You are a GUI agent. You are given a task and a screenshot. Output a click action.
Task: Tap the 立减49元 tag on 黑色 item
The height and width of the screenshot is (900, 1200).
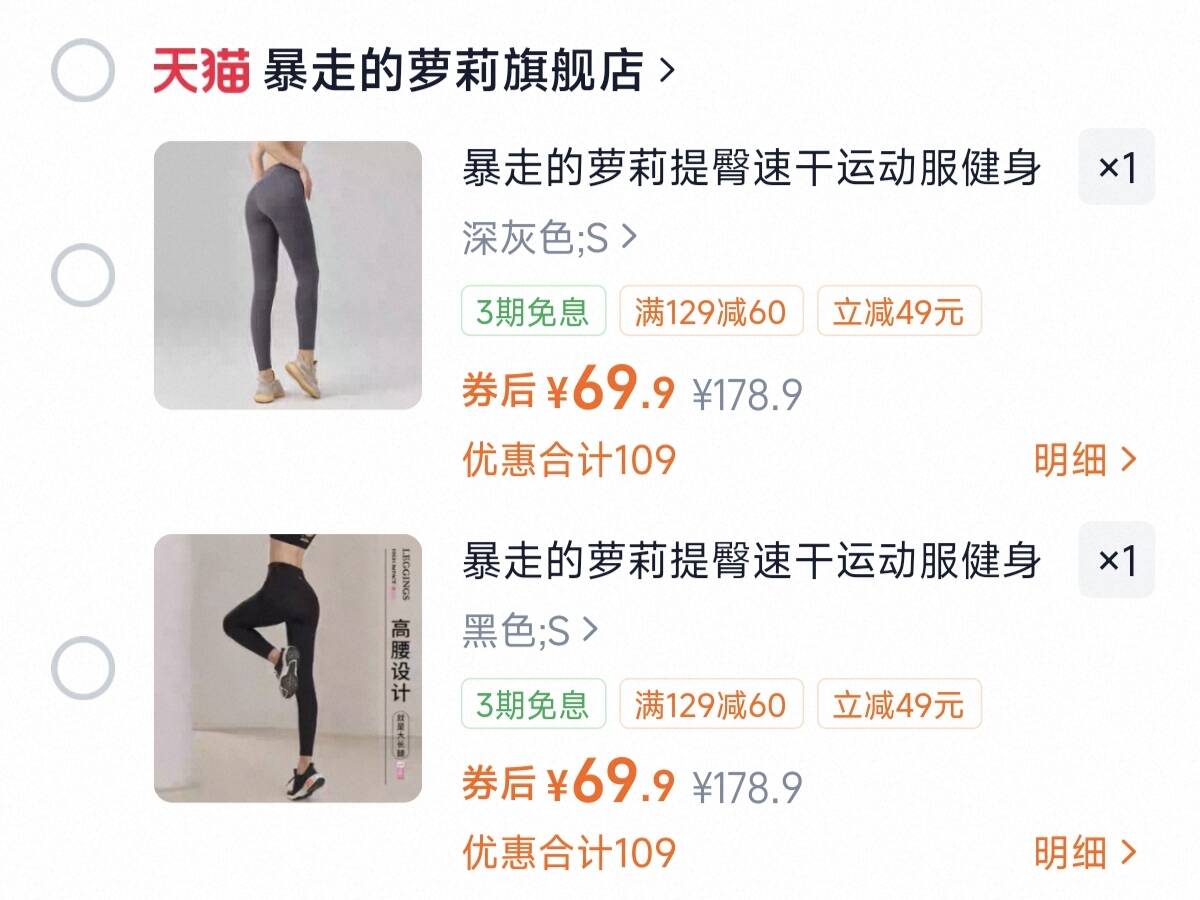pos(899,705)
